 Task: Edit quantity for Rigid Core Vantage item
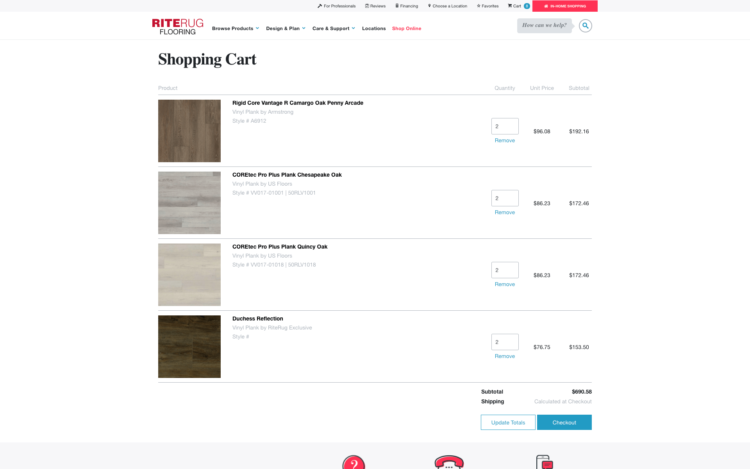point(505,126)
